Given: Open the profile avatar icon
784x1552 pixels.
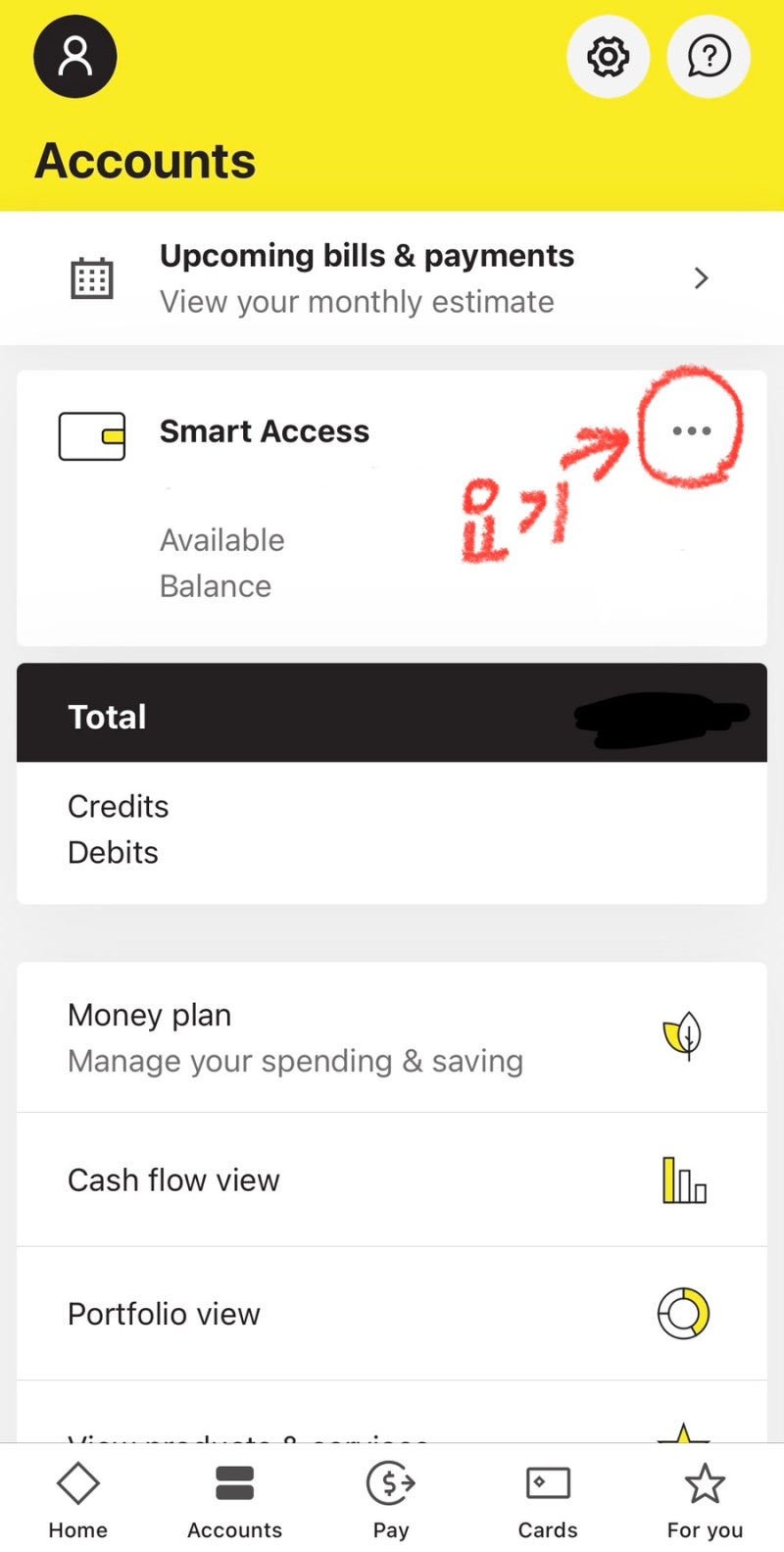Looking at the screenshot, I should [74, 56].
